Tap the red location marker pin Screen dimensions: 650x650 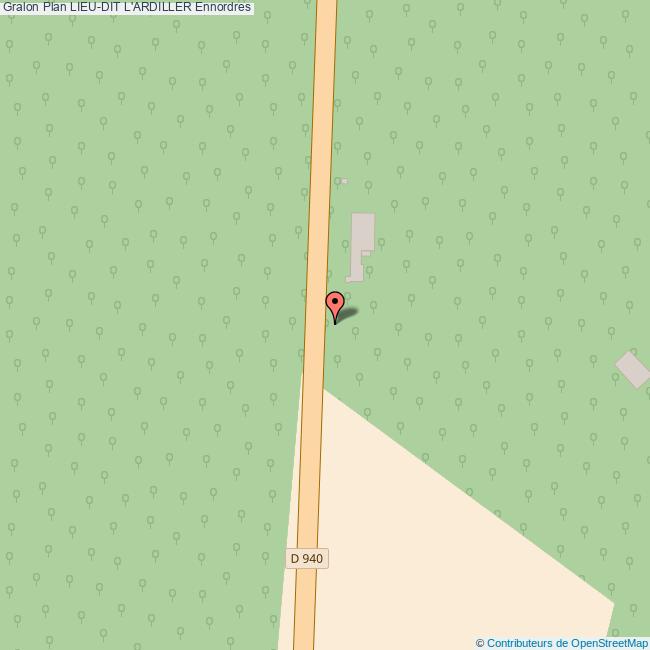[x=335, y=304]
